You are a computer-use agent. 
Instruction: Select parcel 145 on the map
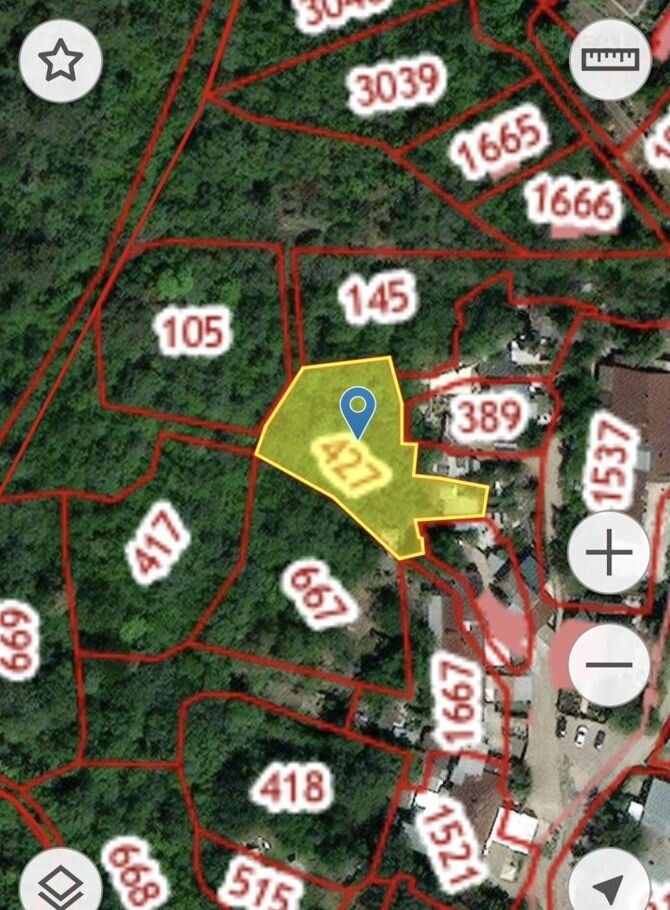click(375, 298)
